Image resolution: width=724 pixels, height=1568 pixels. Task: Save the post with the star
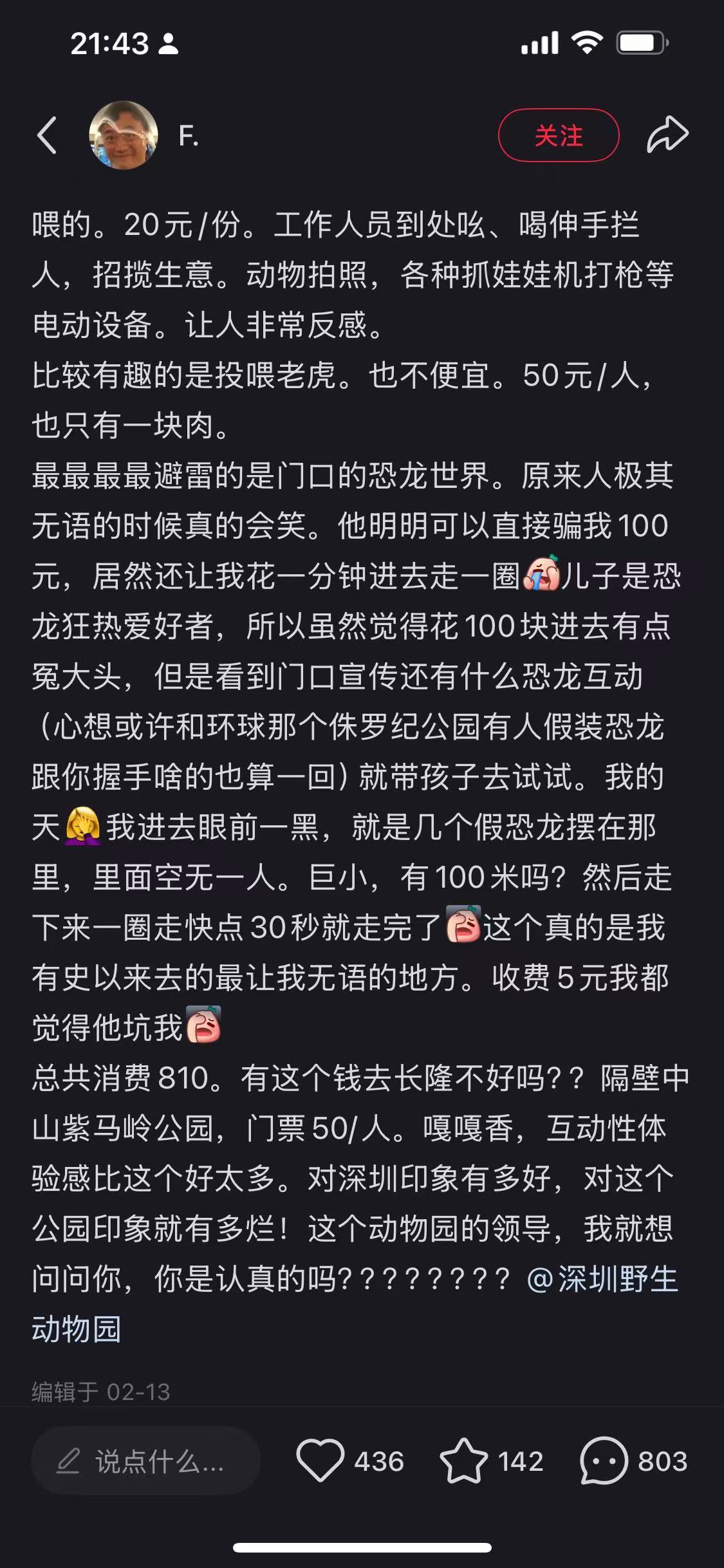coord(463,1461)
